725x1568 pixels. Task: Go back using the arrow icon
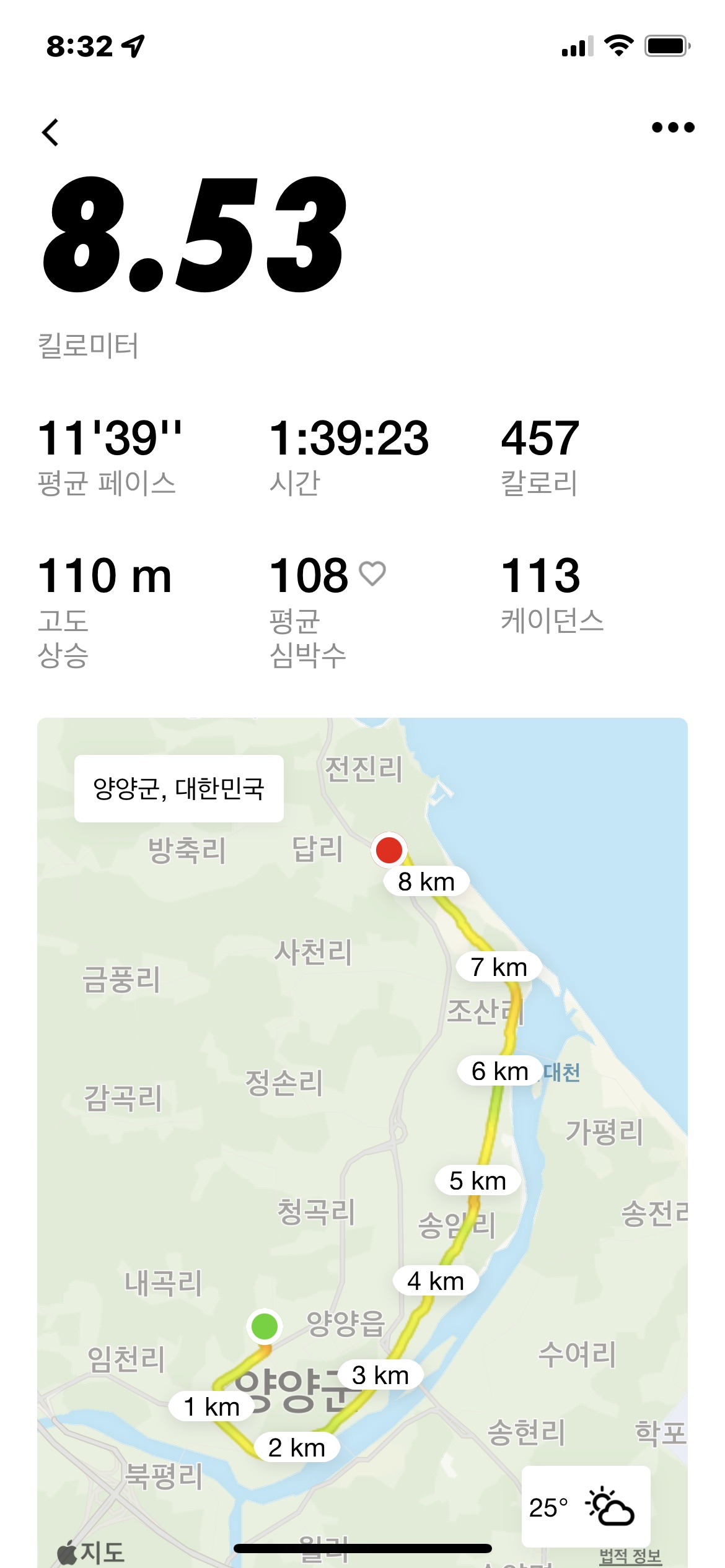coord(51,132)
